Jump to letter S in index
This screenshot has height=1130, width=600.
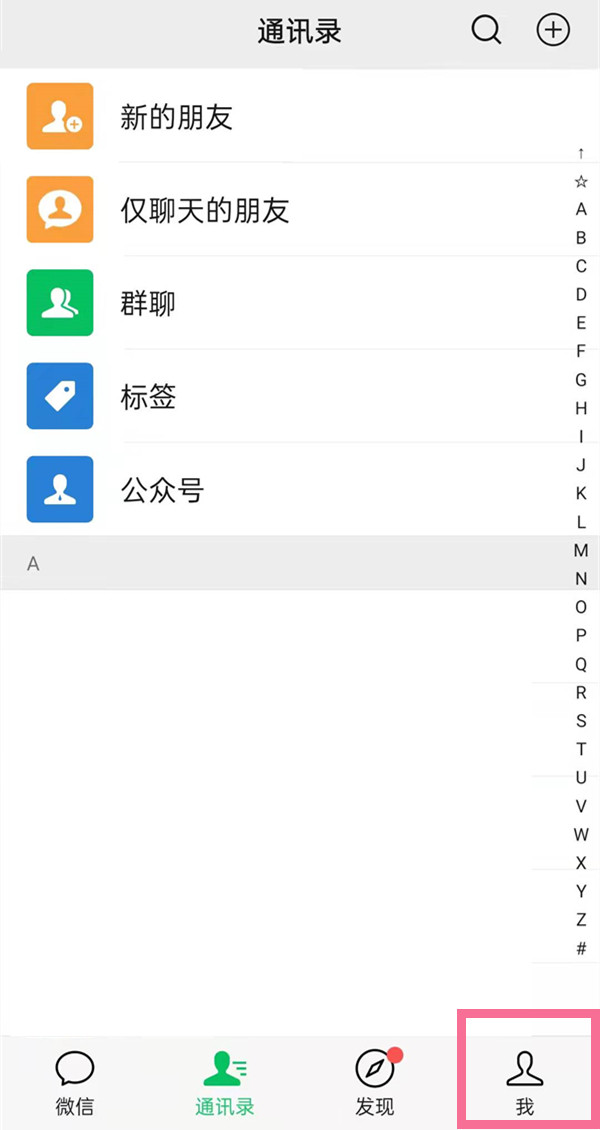(581, 721)
